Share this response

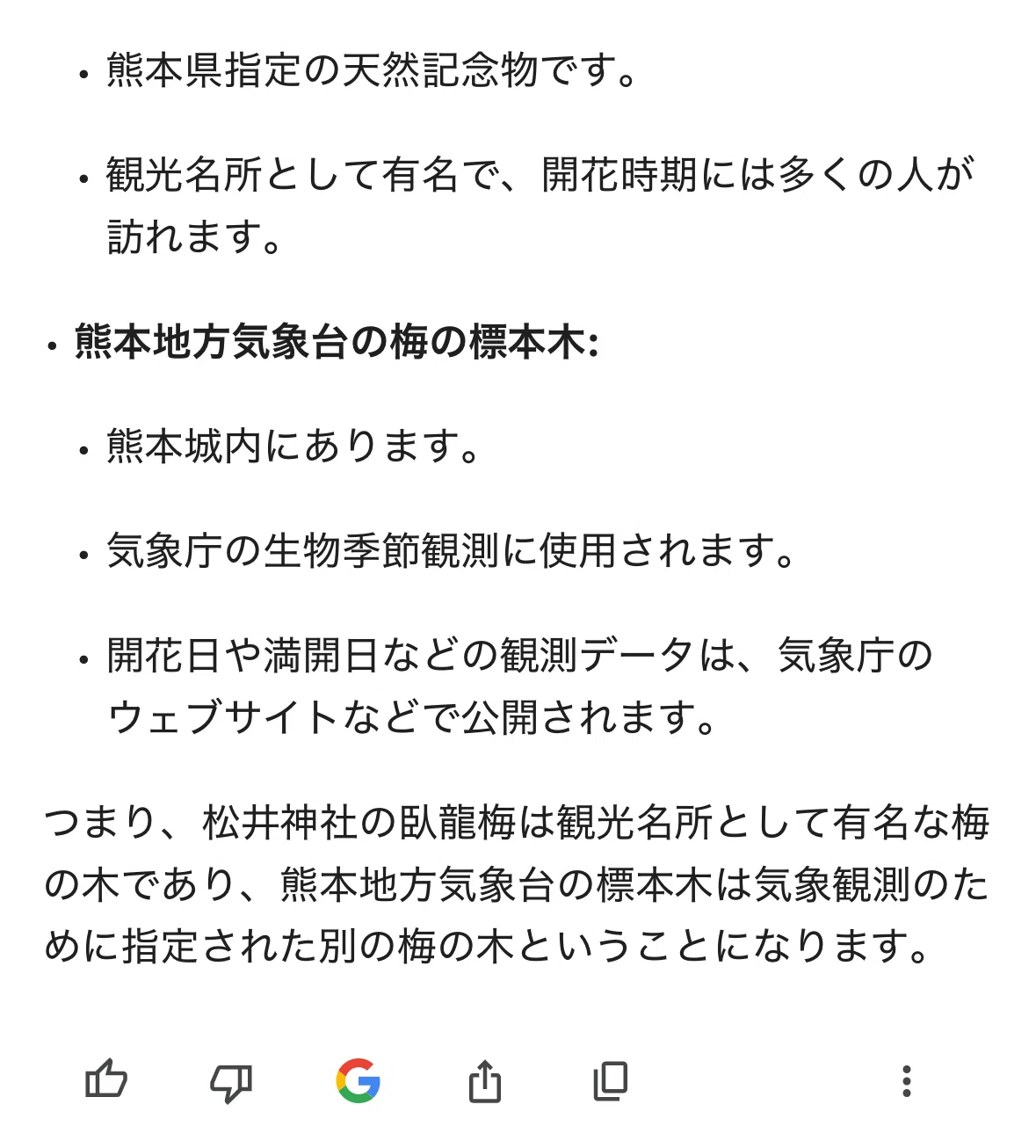coord(484,1080)
